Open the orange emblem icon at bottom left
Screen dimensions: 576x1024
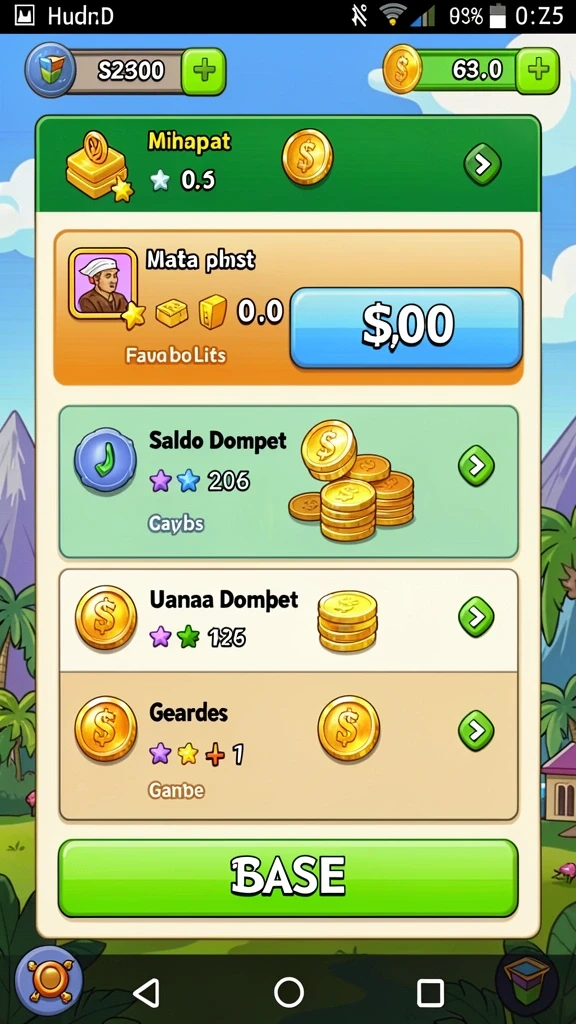48,981
